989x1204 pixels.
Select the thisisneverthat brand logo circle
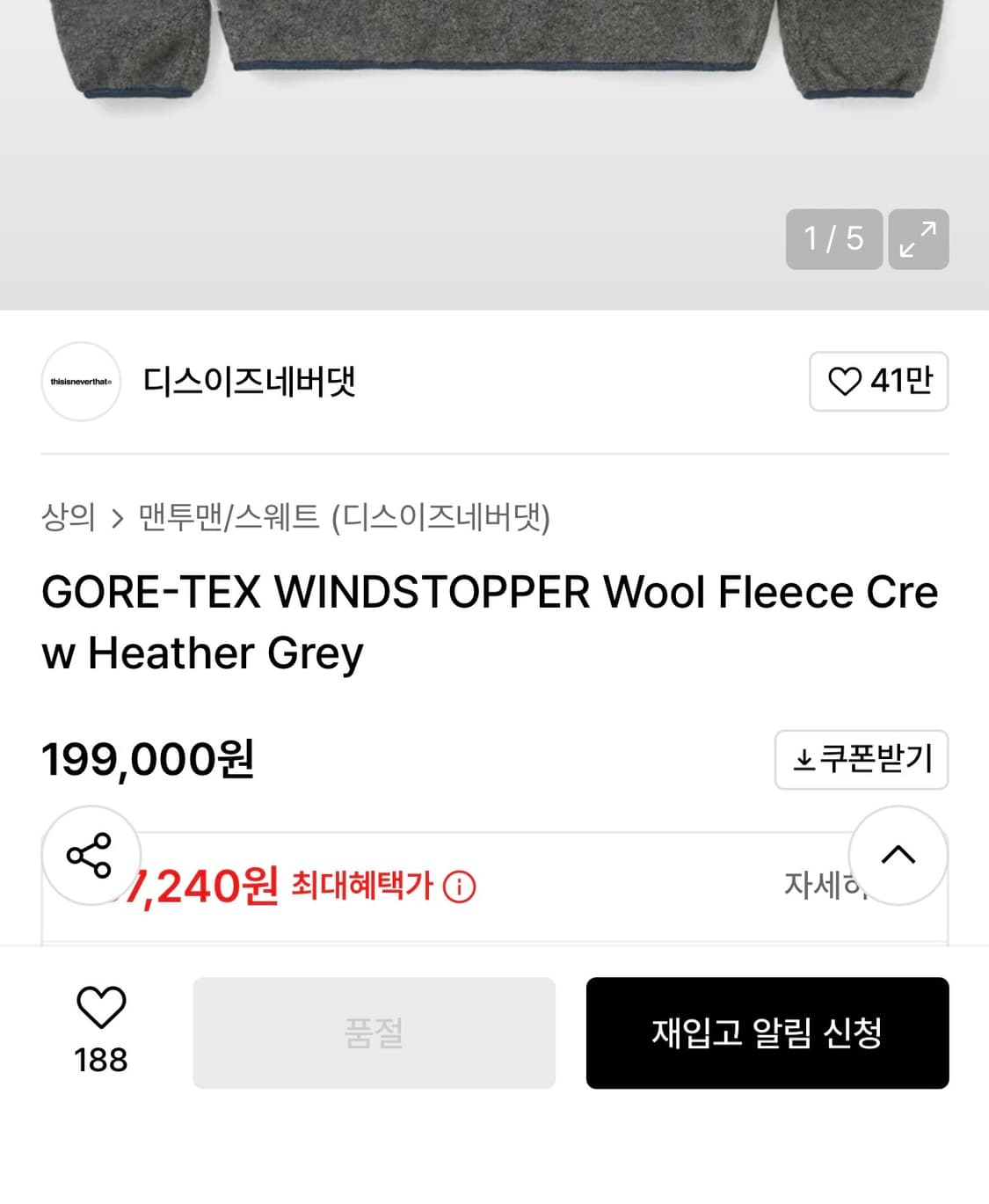(x=80, y=382)
